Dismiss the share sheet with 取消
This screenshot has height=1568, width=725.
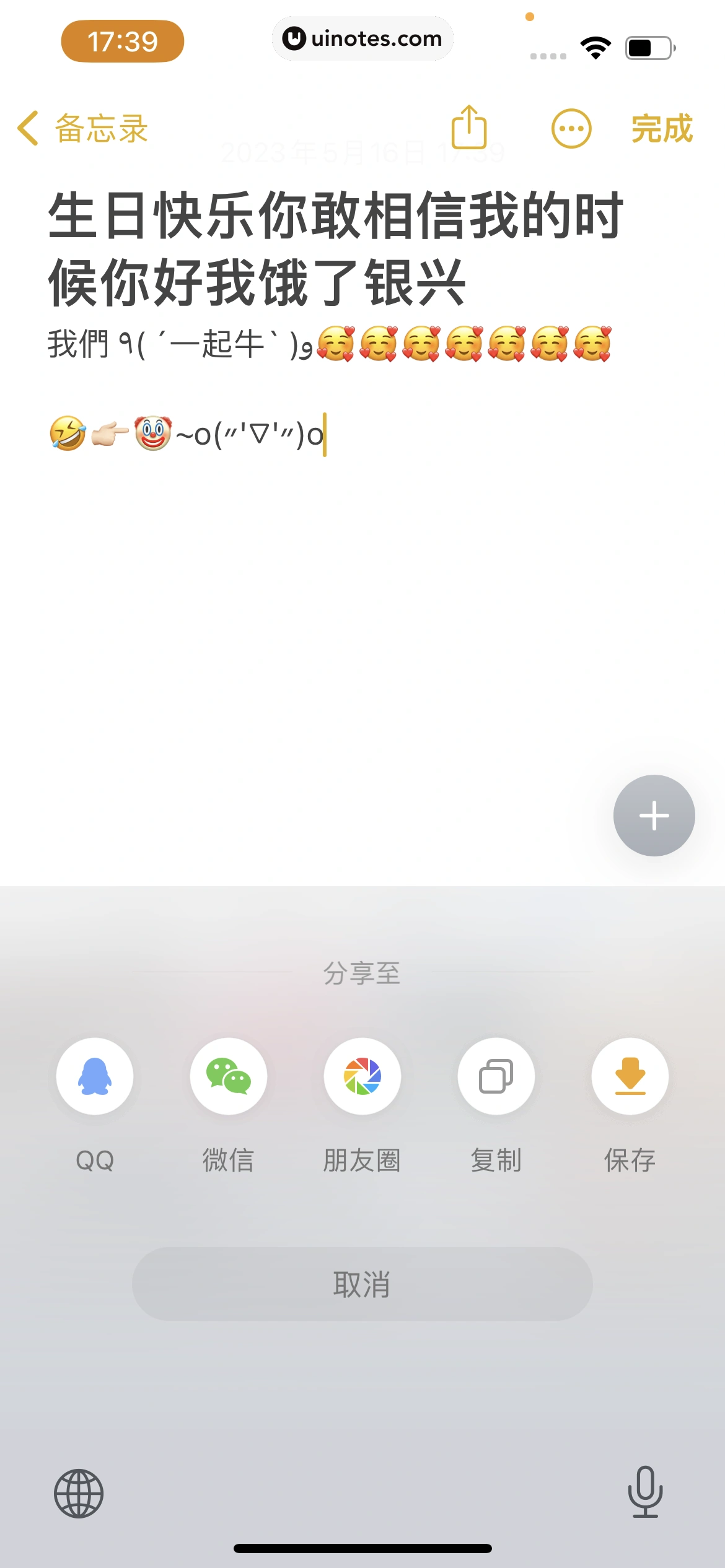point(362,1284)
